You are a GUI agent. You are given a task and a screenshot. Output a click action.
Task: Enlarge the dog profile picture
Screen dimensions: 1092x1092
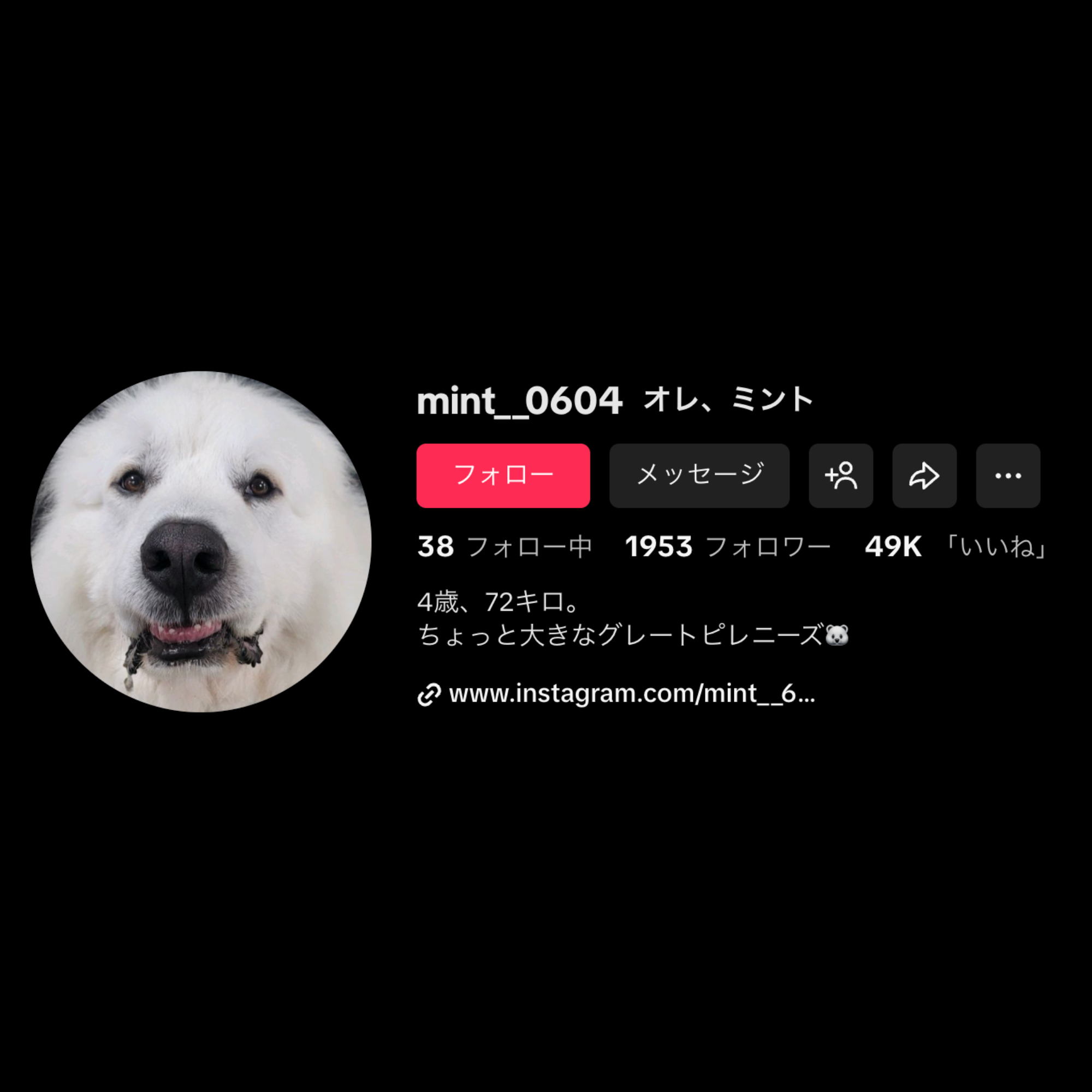click(x=200, y=542)
